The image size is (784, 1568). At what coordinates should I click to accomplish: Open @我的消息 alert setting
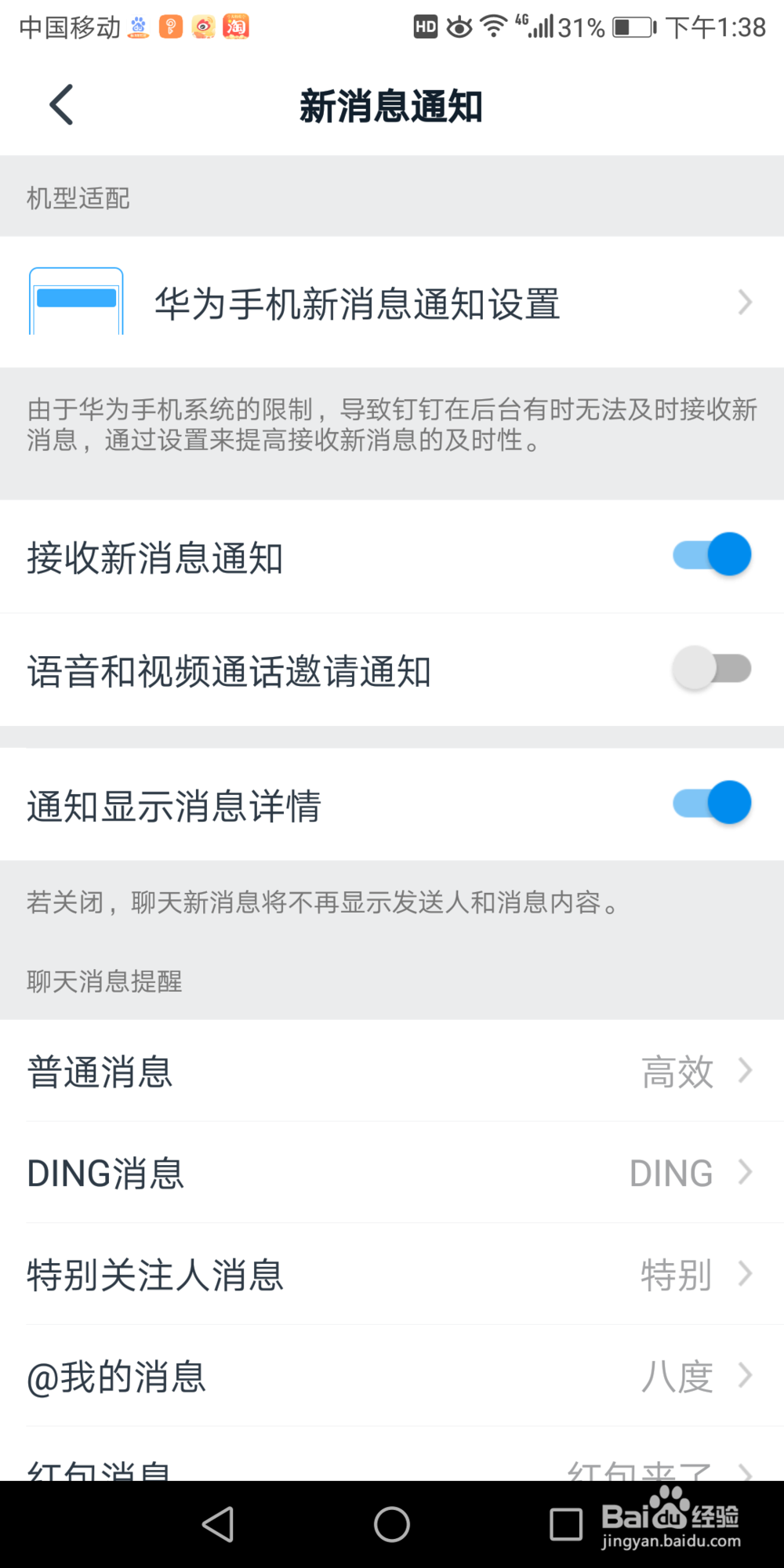point(392,1376)
